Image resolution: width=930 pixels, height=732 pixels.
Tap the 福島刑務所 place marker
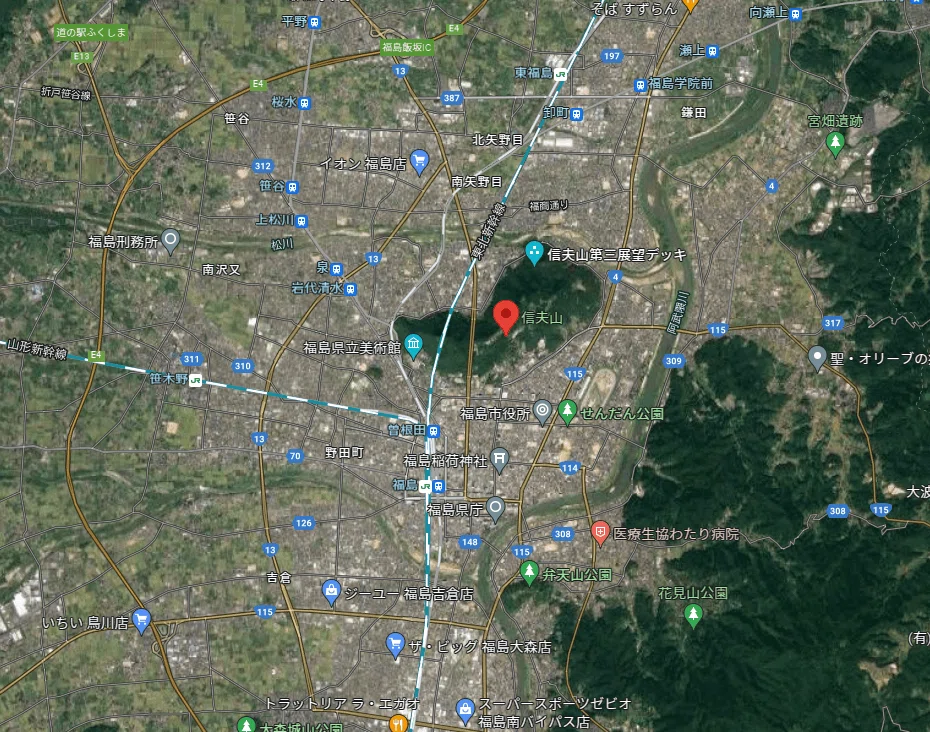tap(171, 241)
